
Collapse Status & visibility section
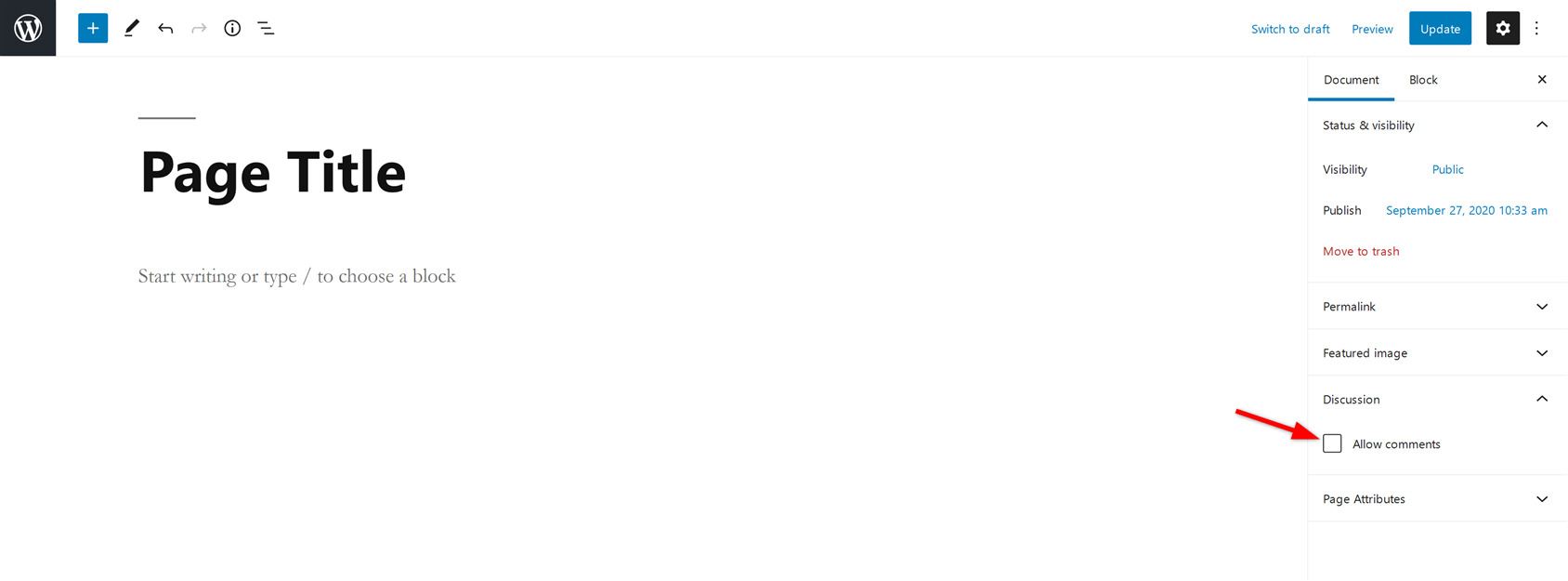coord(1542,125)
